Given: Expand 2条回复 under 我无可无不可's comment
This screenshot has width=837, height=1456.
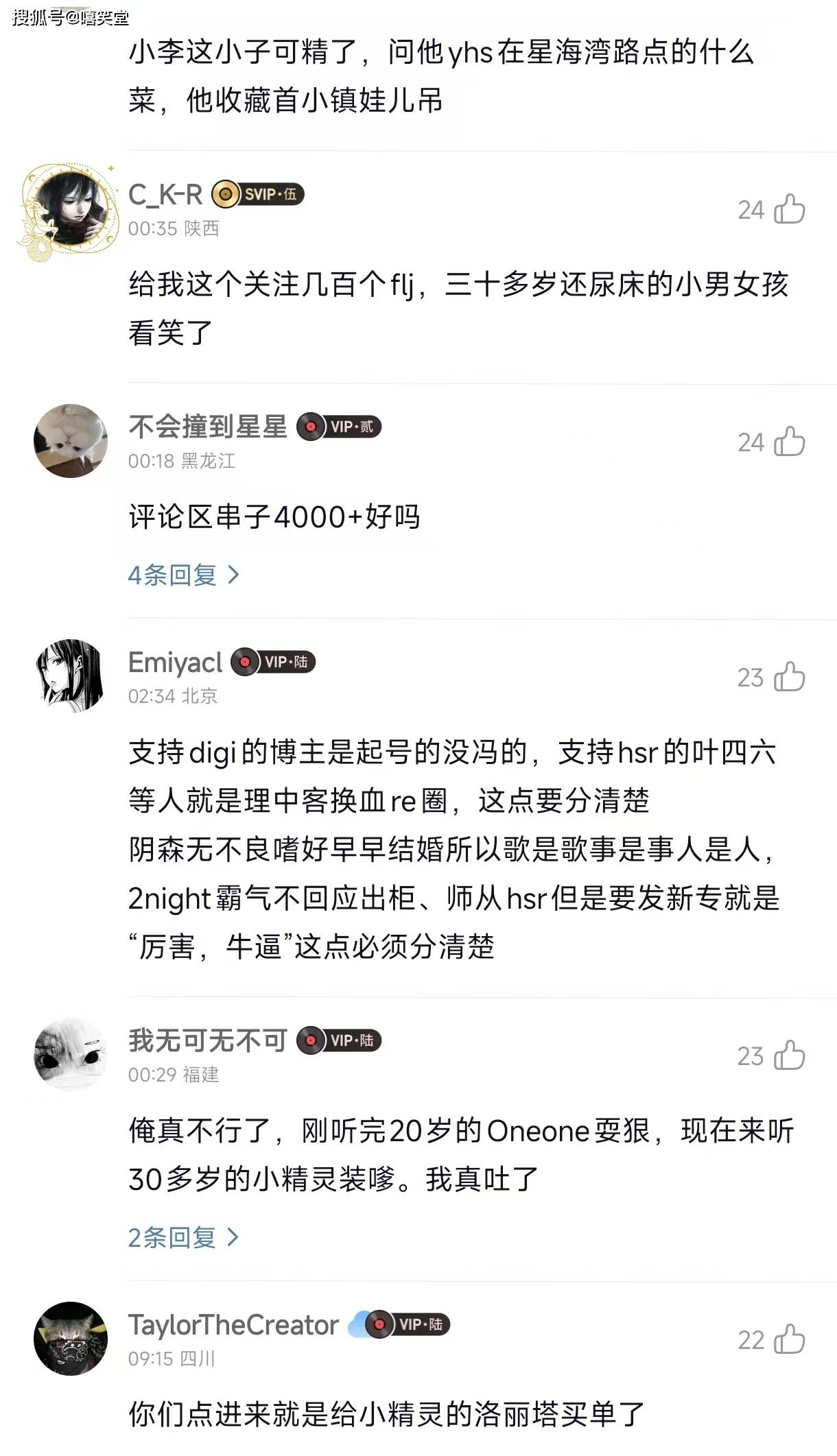Looking at the screenshot, I should 183,1237.
